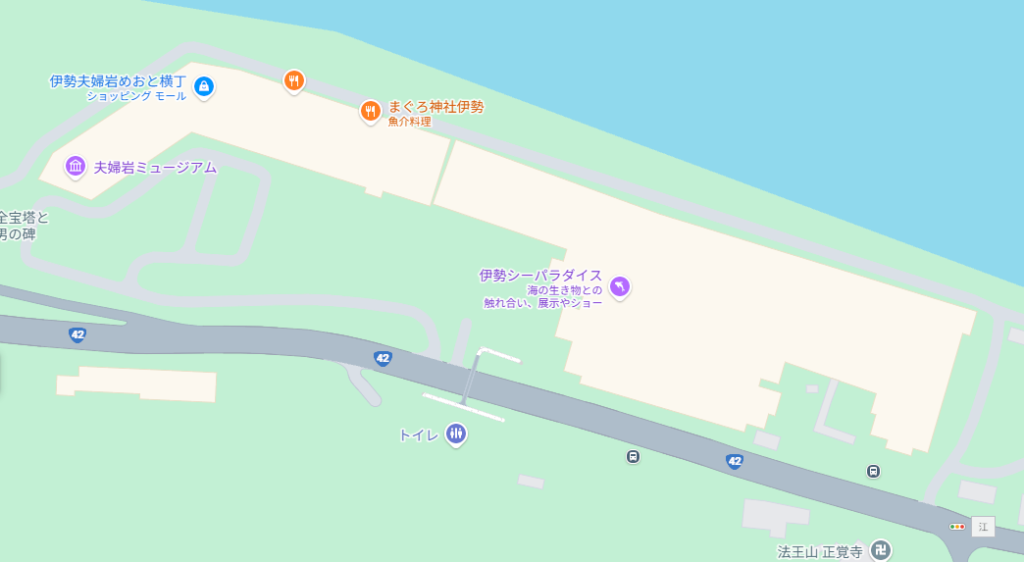Open 伊勢夫婦岩めおと横丁 shopping mall marker
1024x562 pixels.
[204, 87]
